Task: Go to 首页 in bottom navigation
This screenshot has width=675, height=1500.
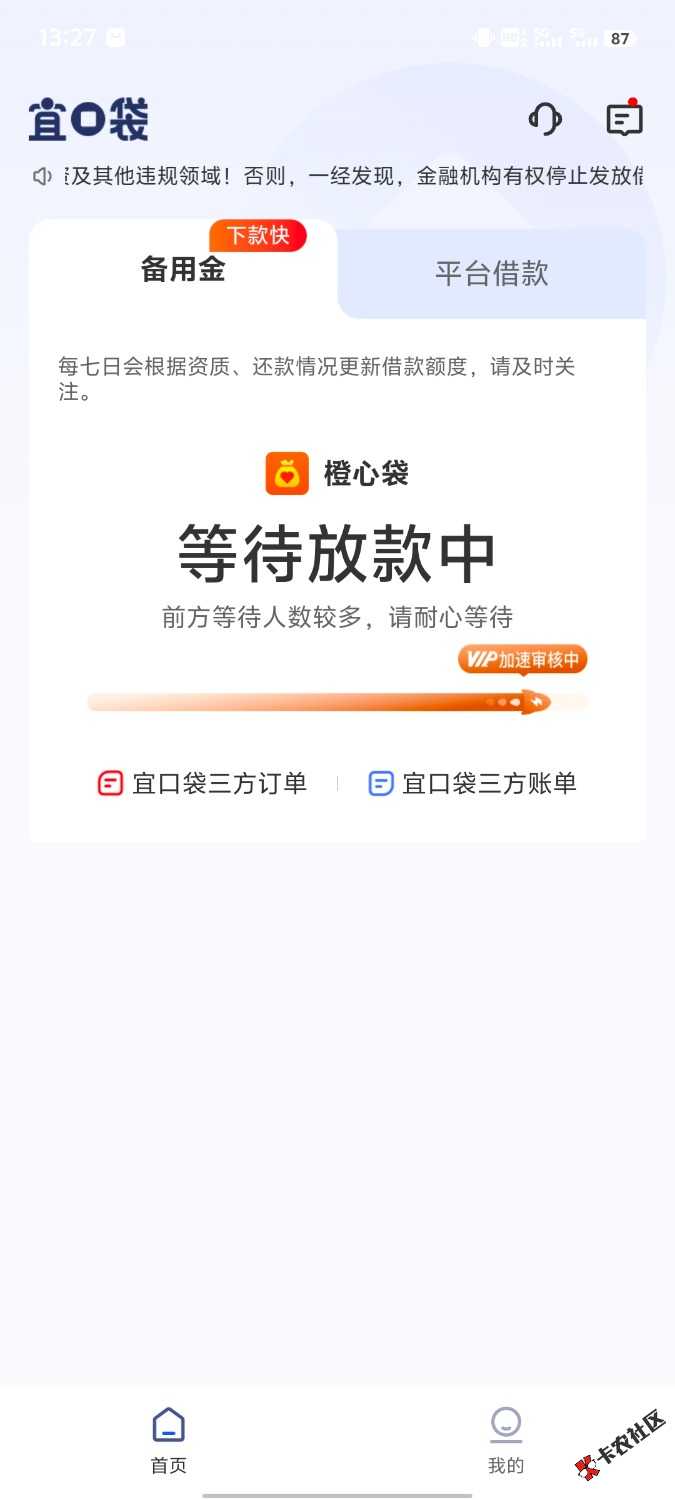Action: tap(168, 1440)
